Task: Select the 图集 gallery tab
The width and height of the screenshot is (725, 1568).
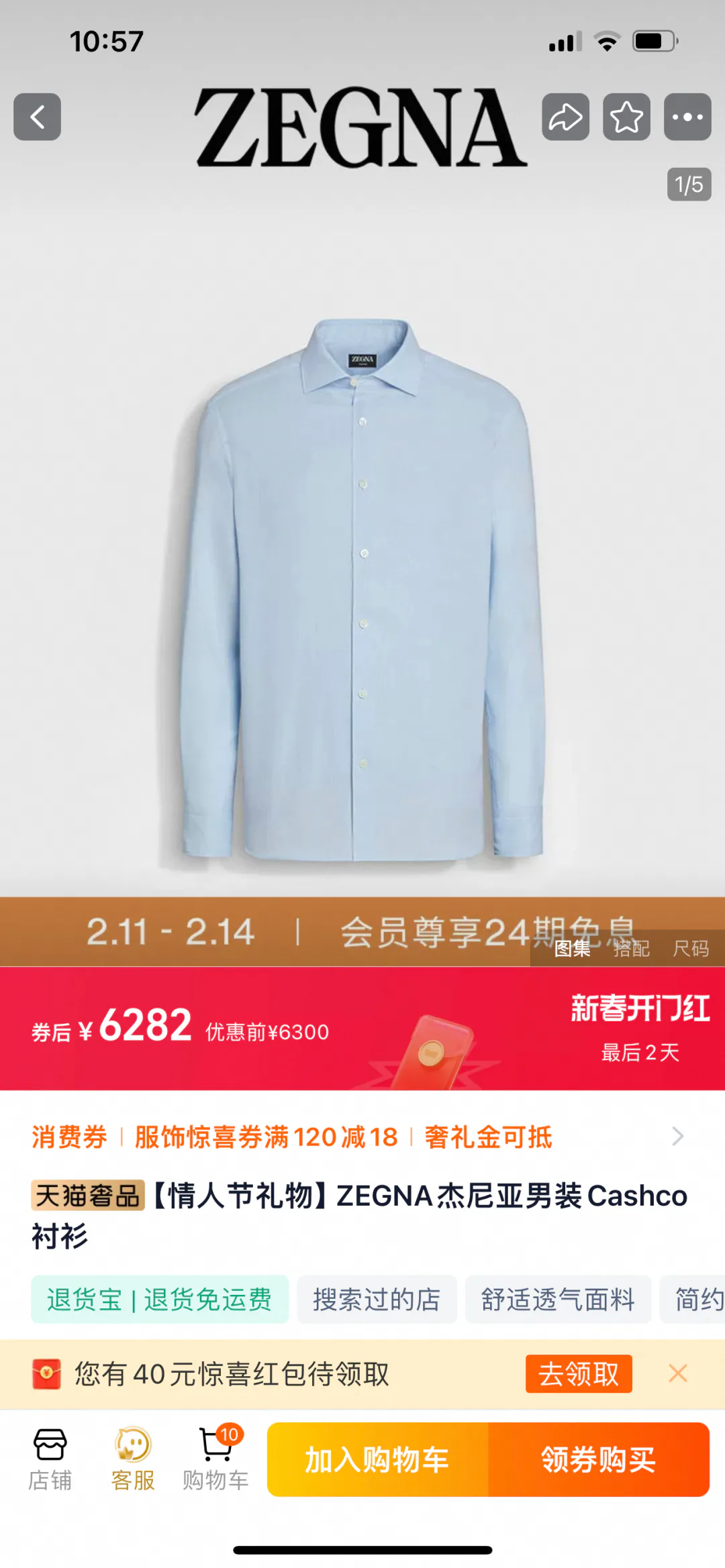Action: (x=573, y=949)
